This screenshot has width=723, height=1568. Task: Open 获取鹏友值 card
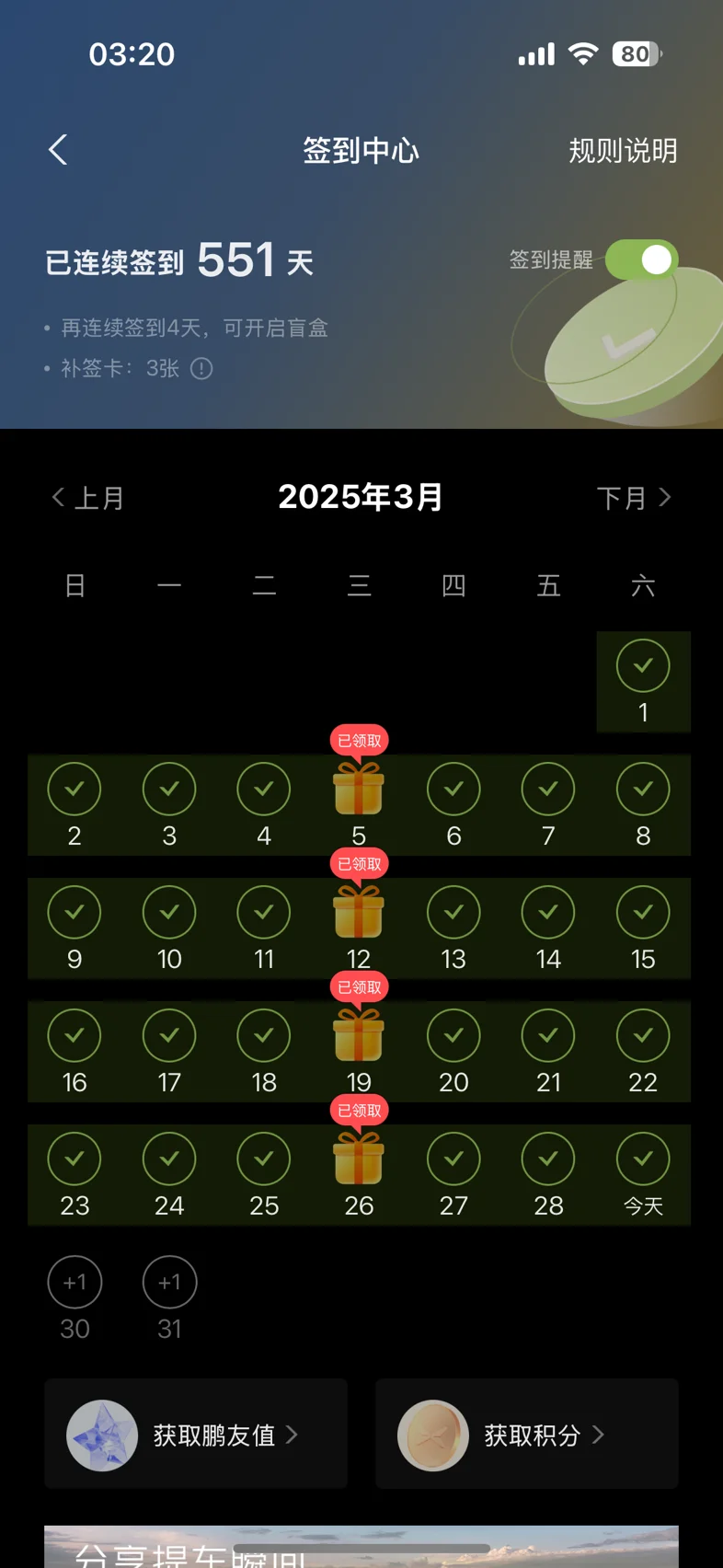point(196,1435)
